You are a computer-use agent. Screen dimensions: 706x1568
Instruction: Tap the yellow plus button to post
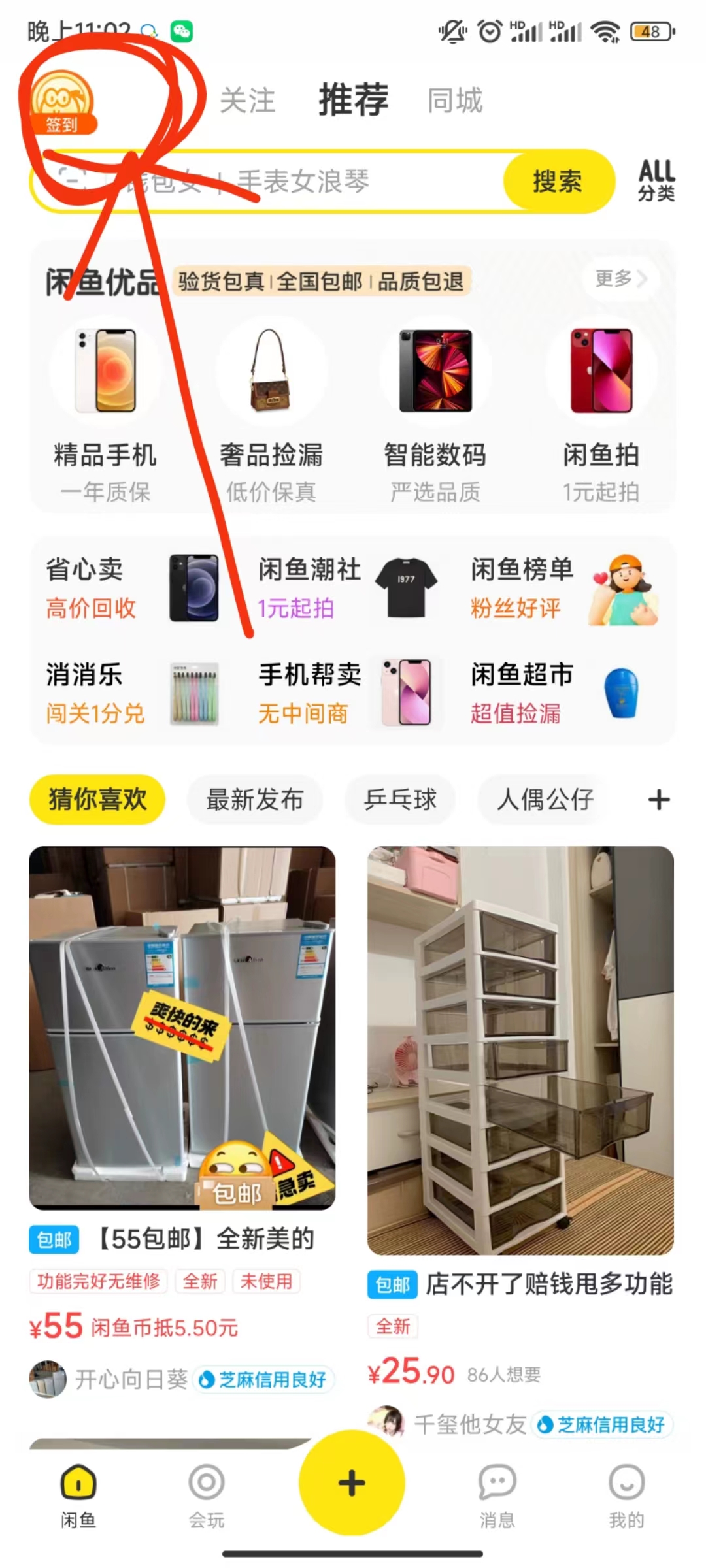click(x=352, y=1483)
